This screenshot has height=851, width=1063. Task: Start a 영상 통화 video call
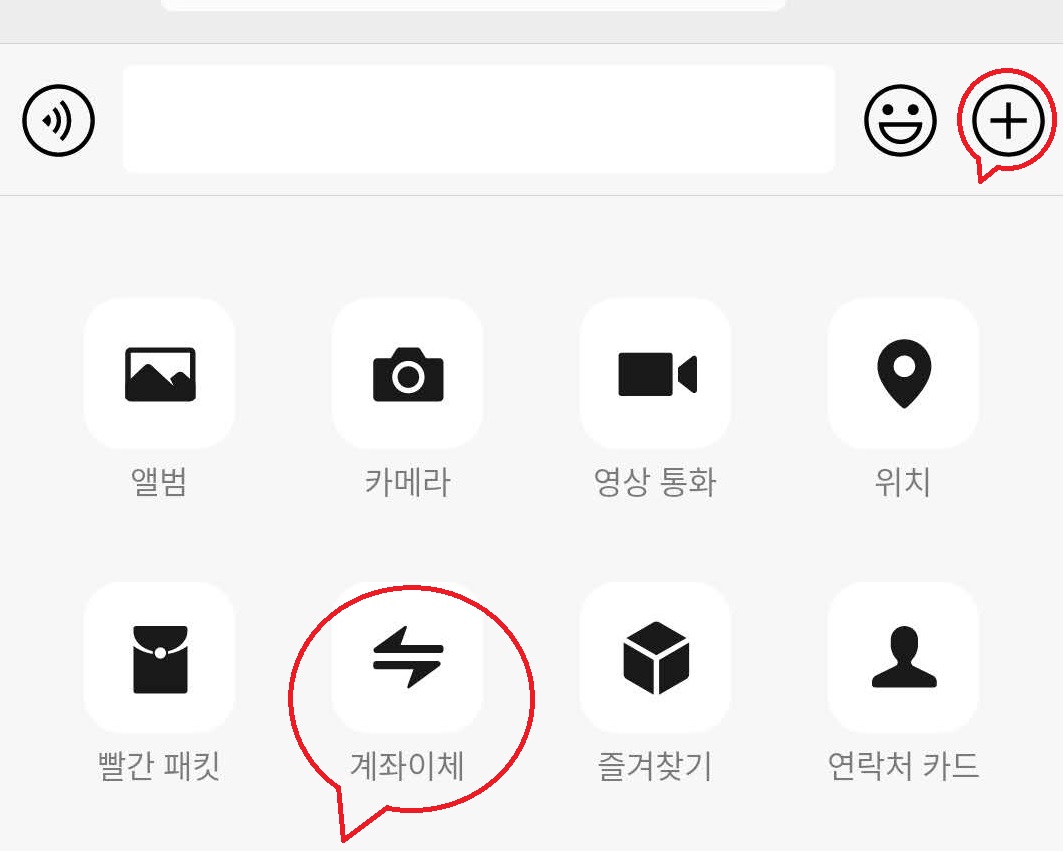[655, 374]
